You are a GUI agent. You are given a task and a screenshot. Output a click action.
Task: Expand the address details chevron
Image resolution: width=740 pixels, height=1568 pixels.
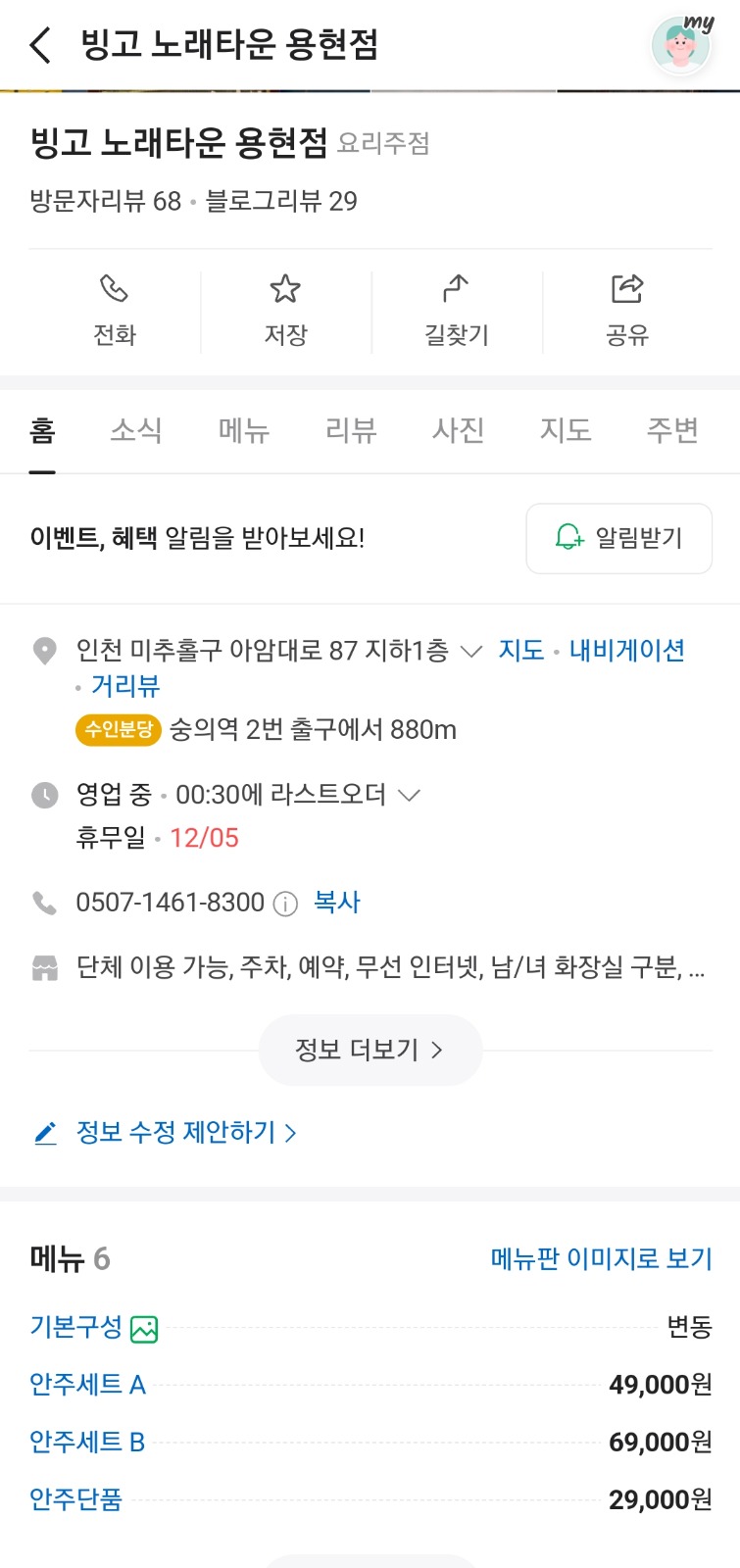(471, 651)
